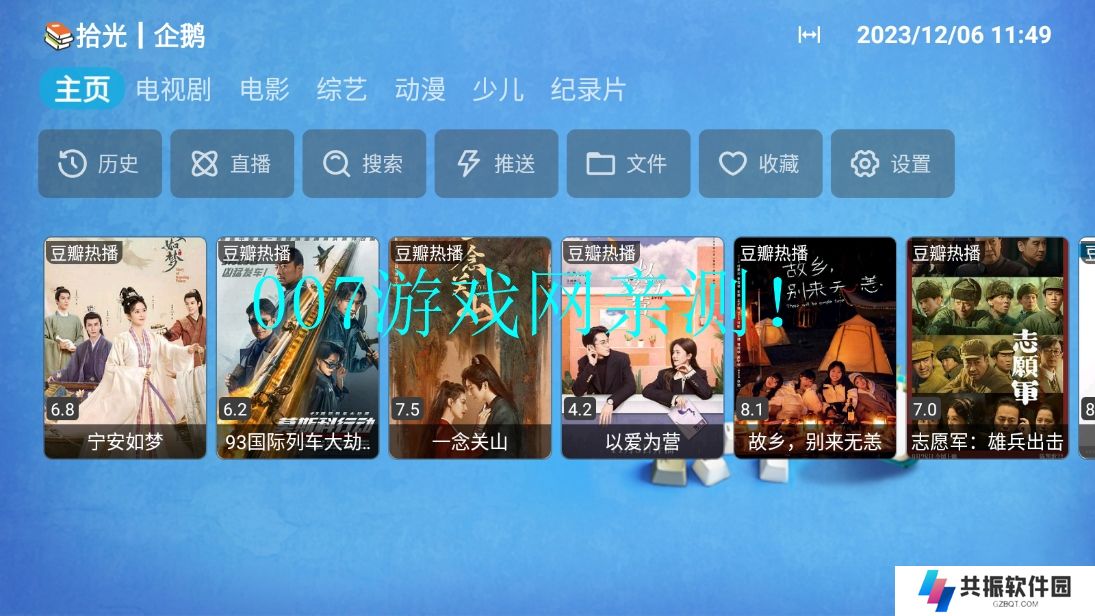Open the 以爱为营 poster card

(643, 347)
